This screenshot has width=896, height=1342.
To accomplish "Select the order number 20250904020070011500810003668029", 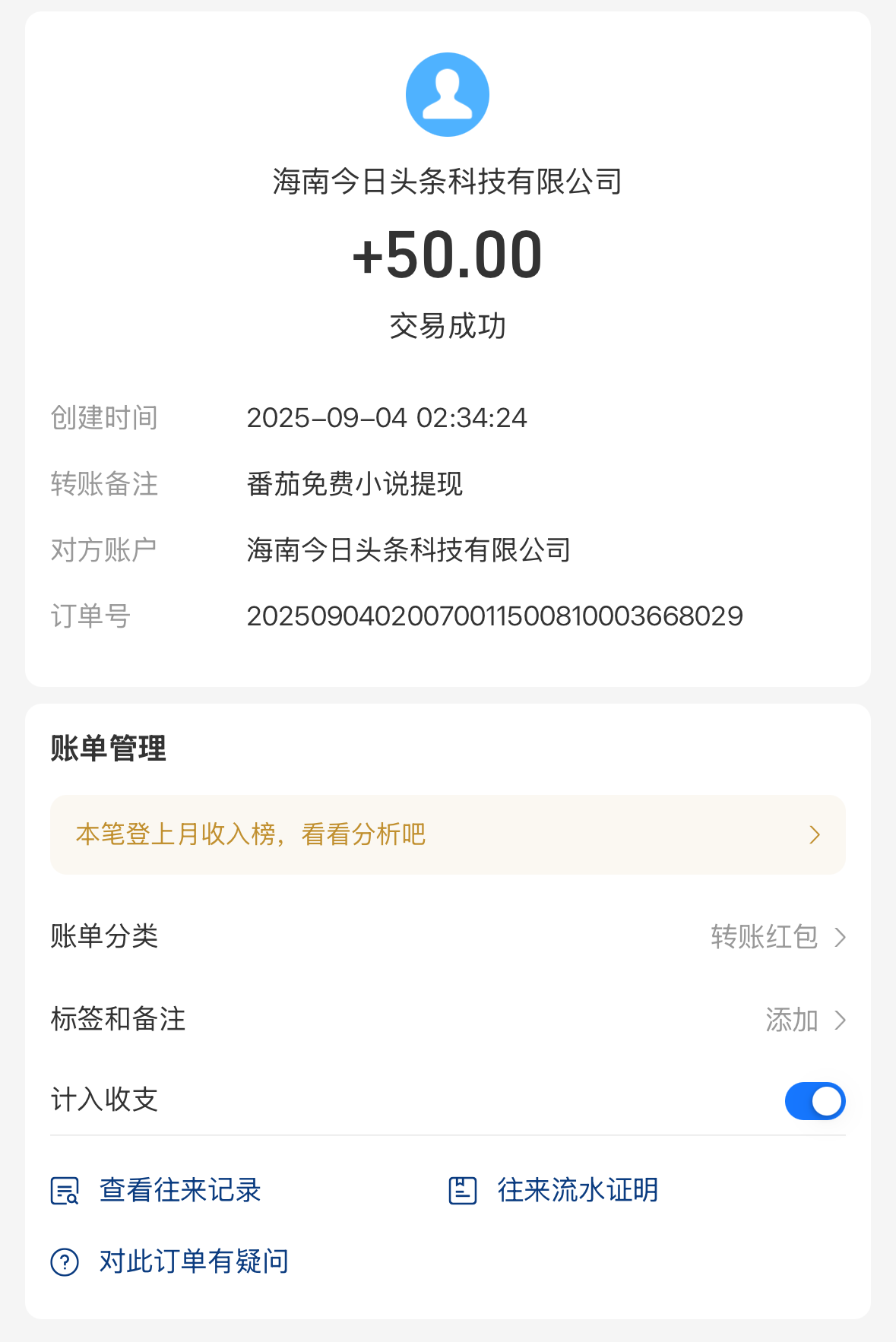I will click(x=495, y=617).
